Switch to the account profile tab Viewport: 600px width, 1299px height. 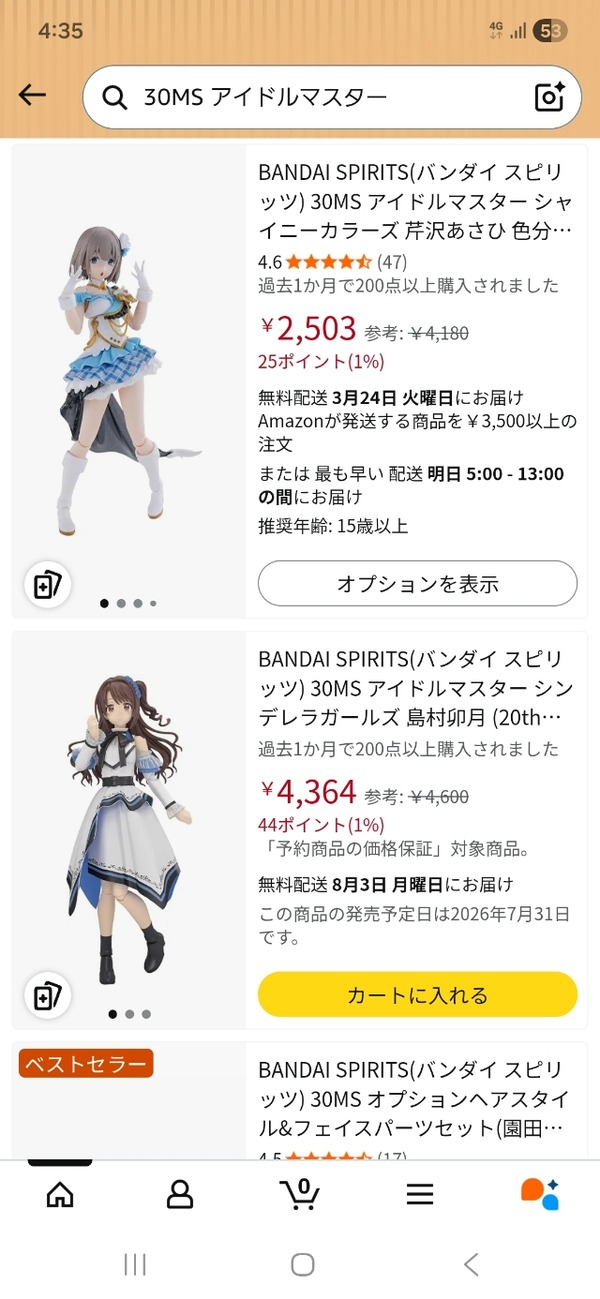[180, 1194]
